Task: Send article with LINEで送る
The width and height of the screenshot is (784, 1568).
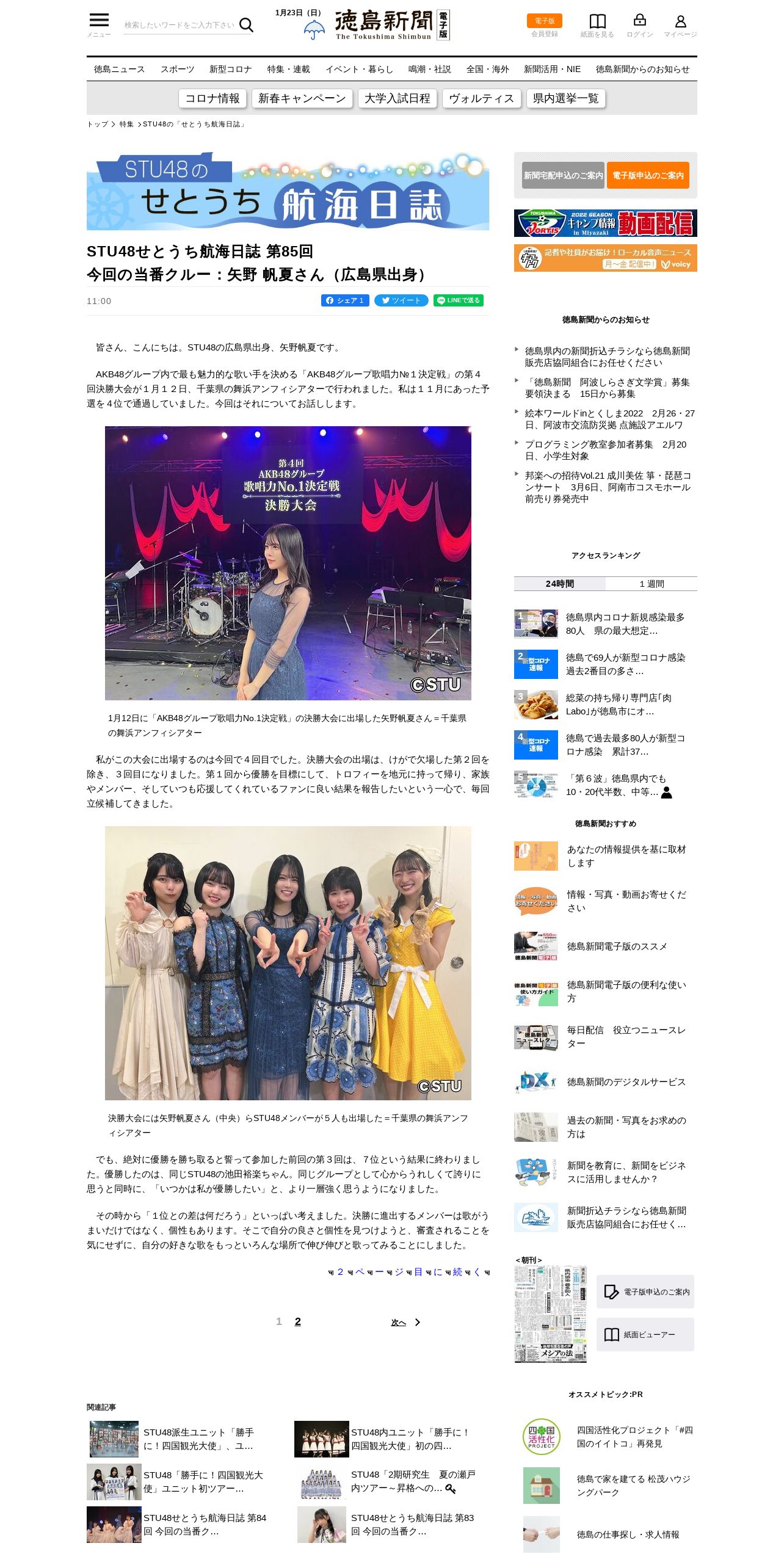Action: pyautogui.click(x=459, y=300)
